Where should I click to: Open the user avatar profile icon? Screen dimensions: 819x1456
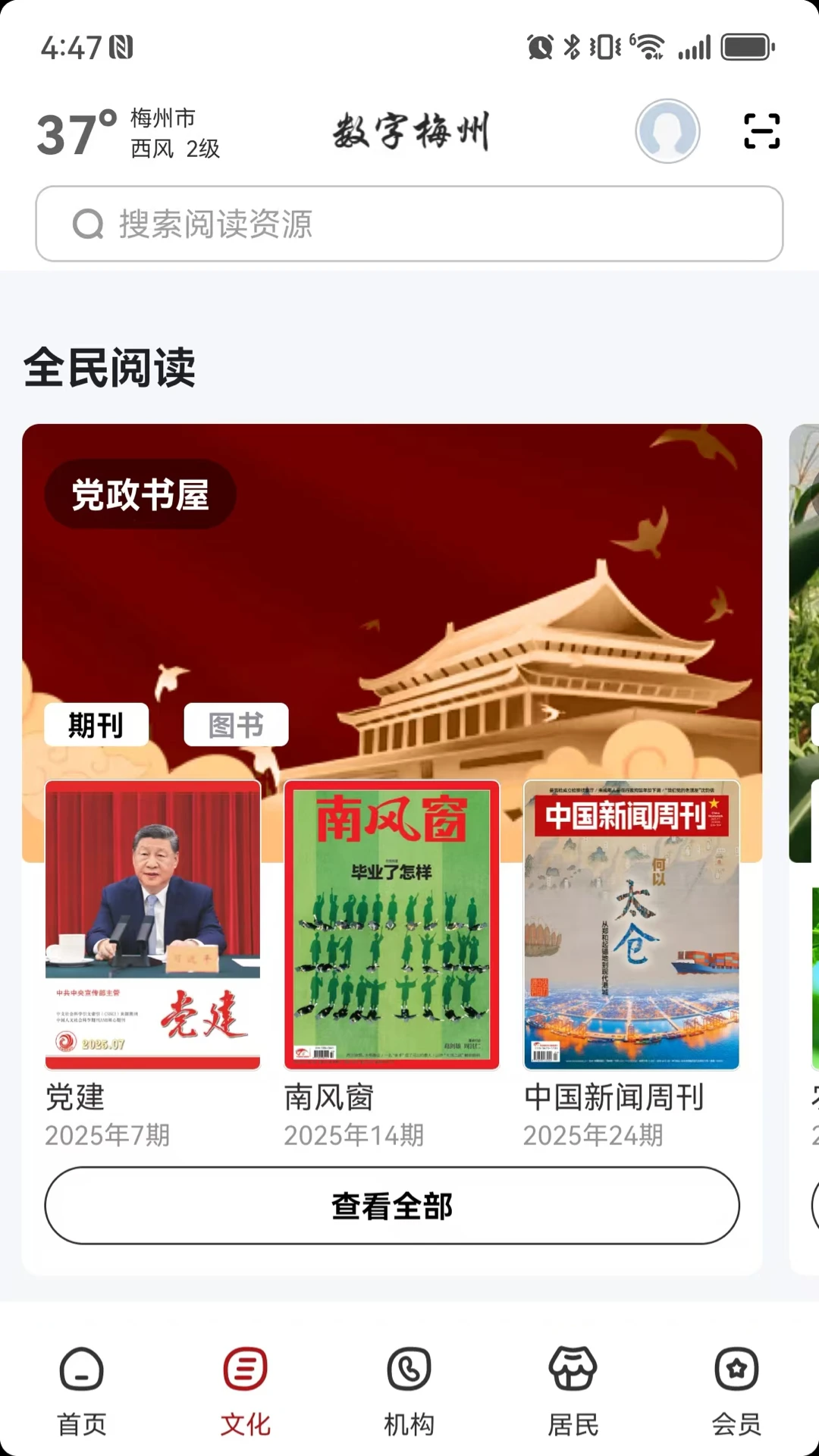pyautogui.click(x=667, y=131)
